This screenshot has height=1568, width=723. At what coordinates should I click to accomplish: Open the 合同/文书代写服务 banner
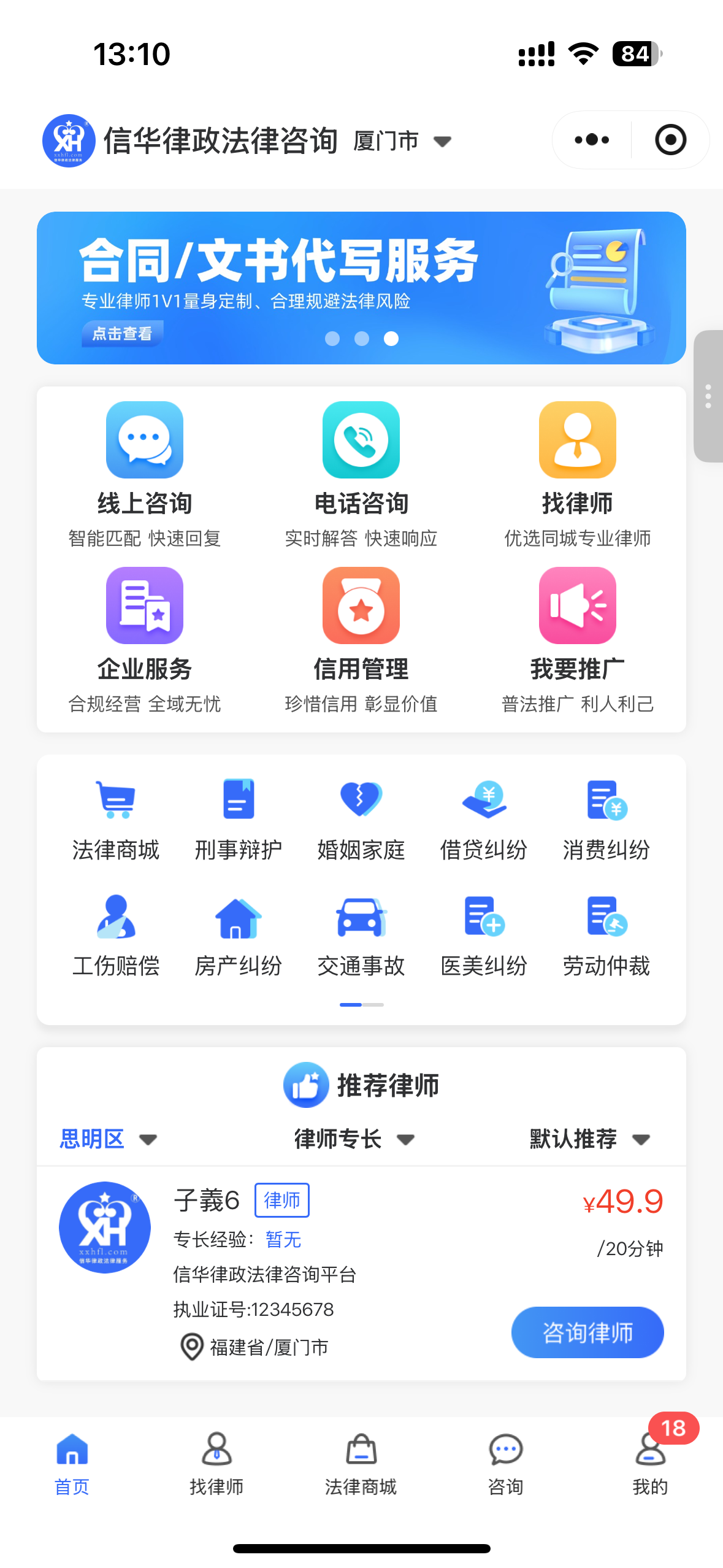coord(361,288)
